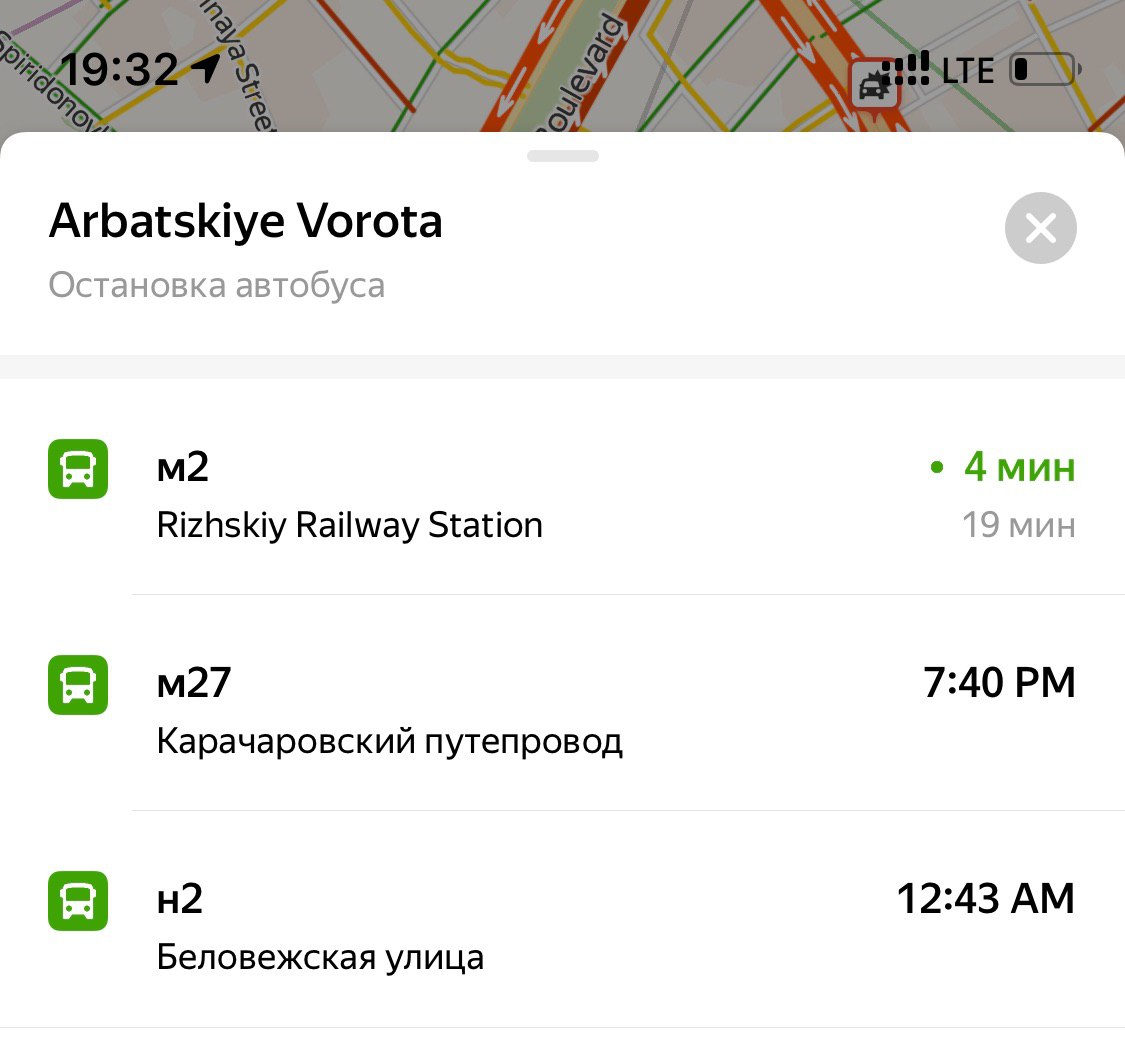Open bus н2 to Беловежская улица

pos(562,927)
